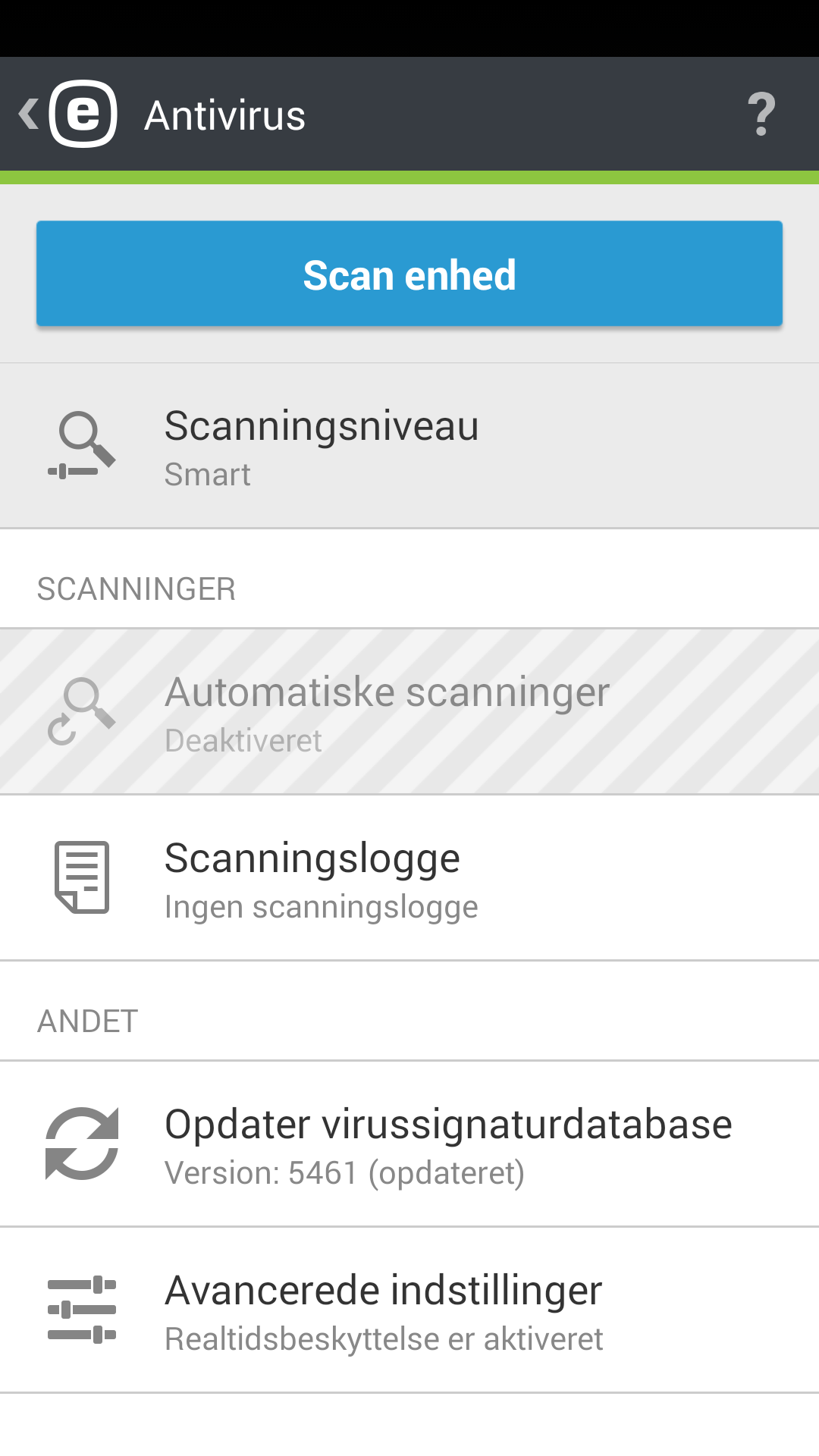
Task: Start scanning with Scan enhed
Action: (x=409, y=274)
